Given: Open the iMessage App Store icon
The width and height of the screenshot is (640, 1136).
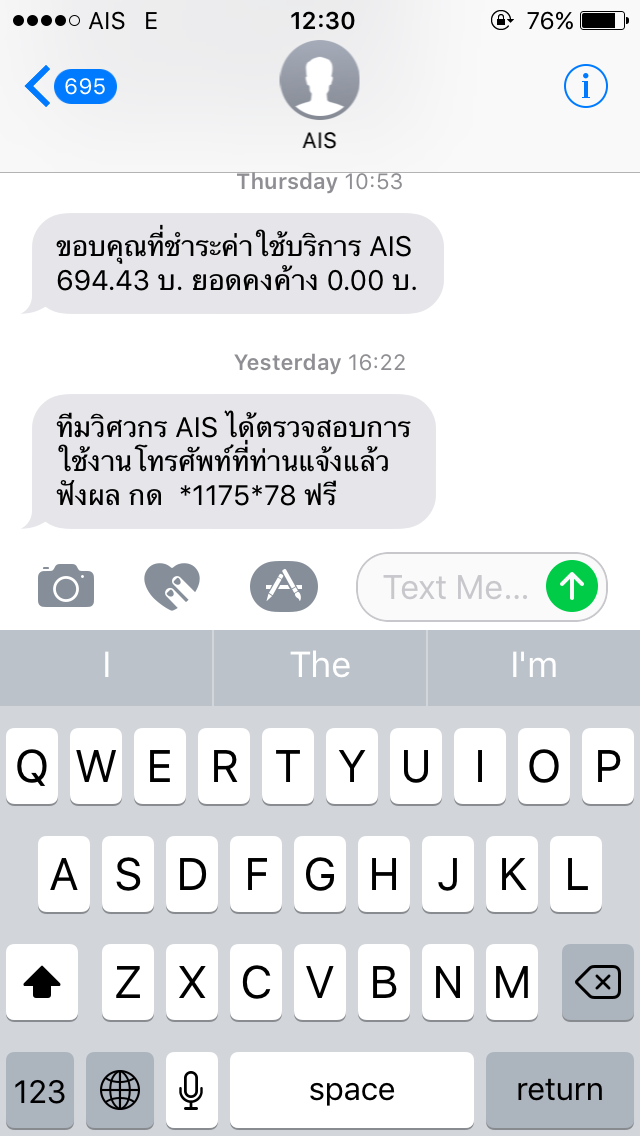Looking at the screenshot, I should point(283,586).
